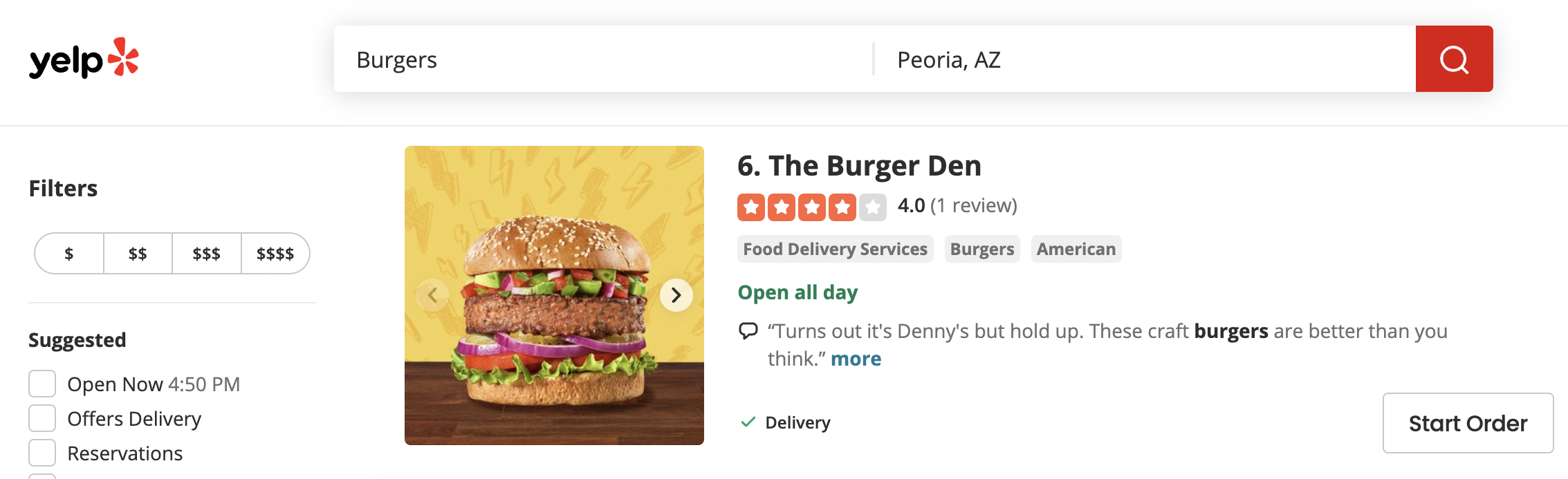Go to the Yelp home page

click(x=84, y=59)
